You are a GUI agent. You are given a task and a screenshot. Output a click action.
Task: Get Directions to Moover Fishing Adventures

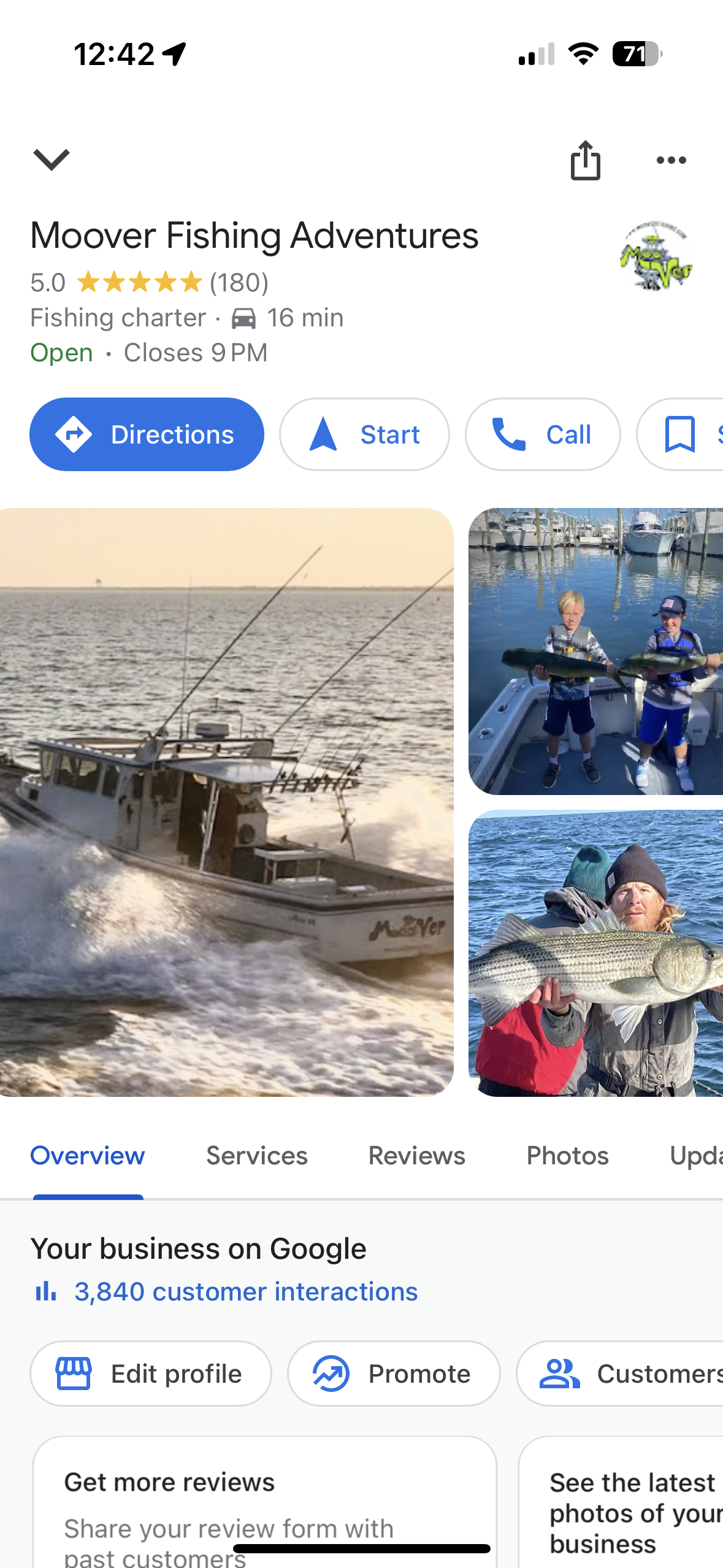coord(147,434)
